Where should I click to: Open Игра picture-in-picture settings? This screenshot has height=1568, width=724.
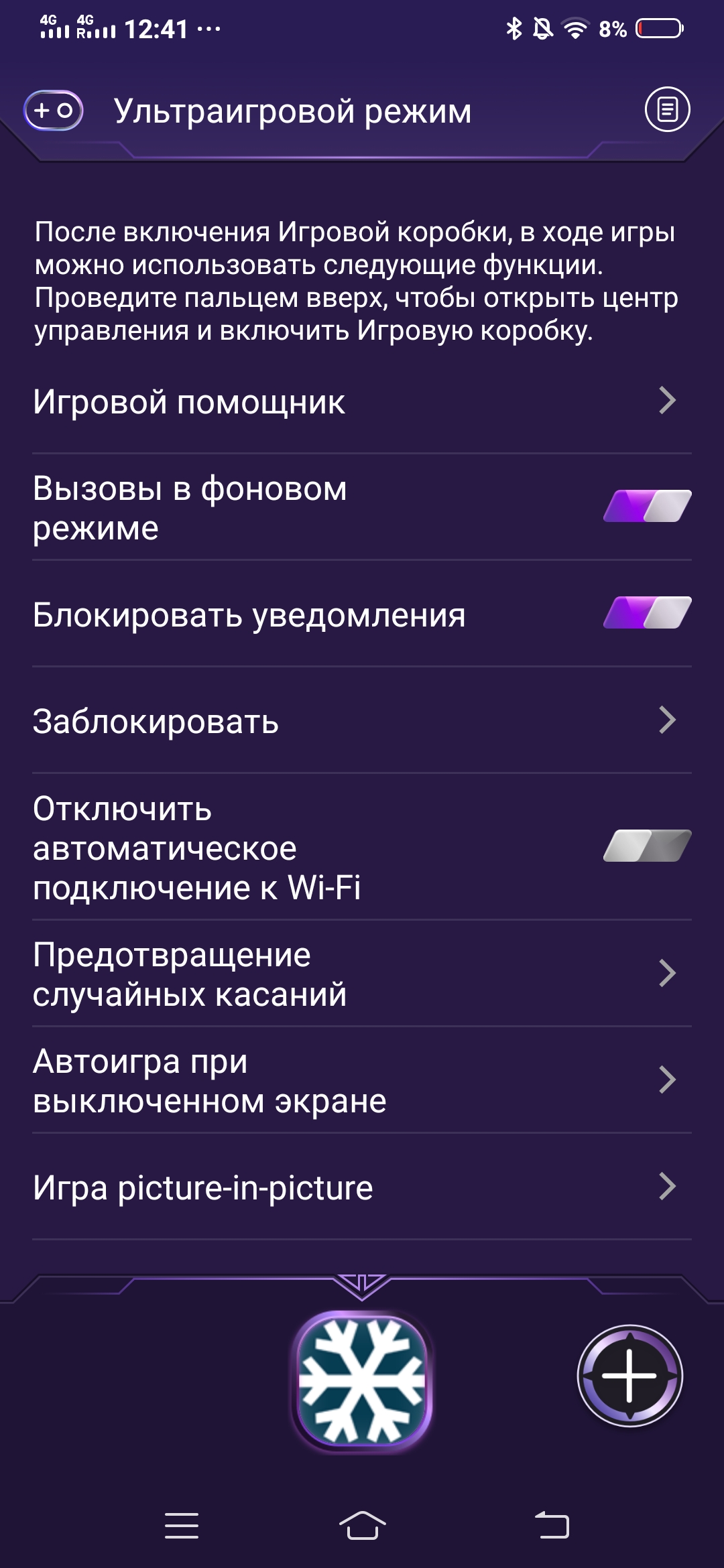point(362,1187)
